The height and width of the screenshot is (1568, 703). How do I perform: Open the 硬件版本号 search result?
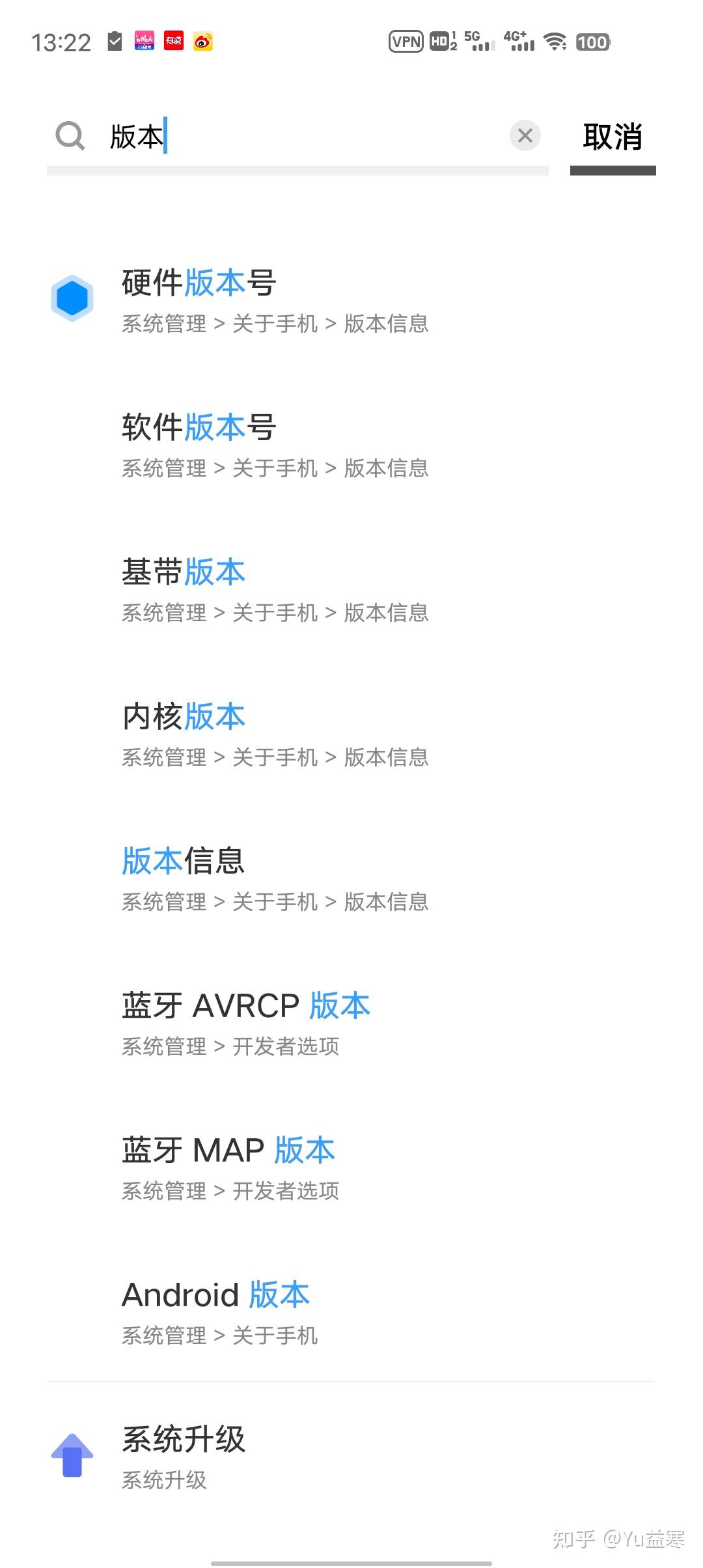[x=199, y=283]
